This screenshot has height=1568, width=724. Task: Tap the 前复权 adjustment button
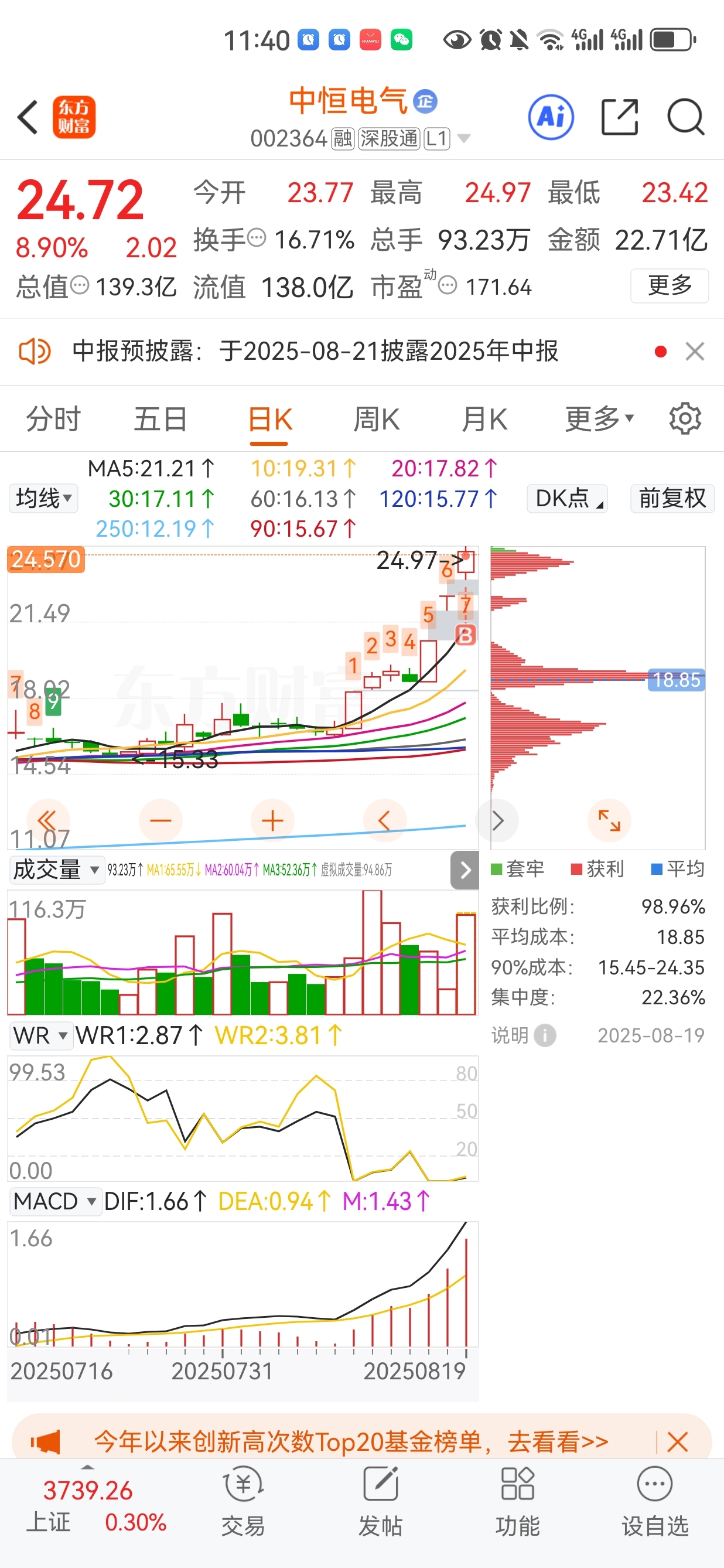672,499
